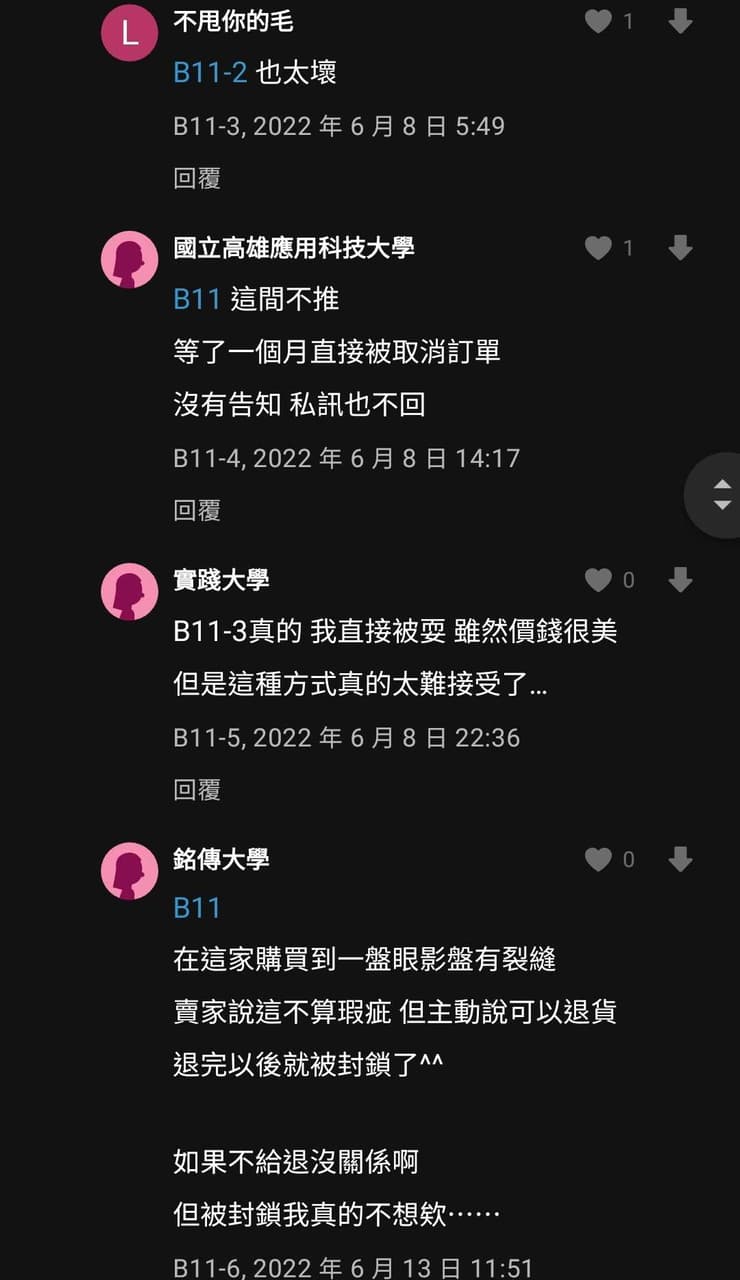Downvote the comment by 不甩你的毛
The width and height of the screenshot is (740, 1280).
[680, 22]
